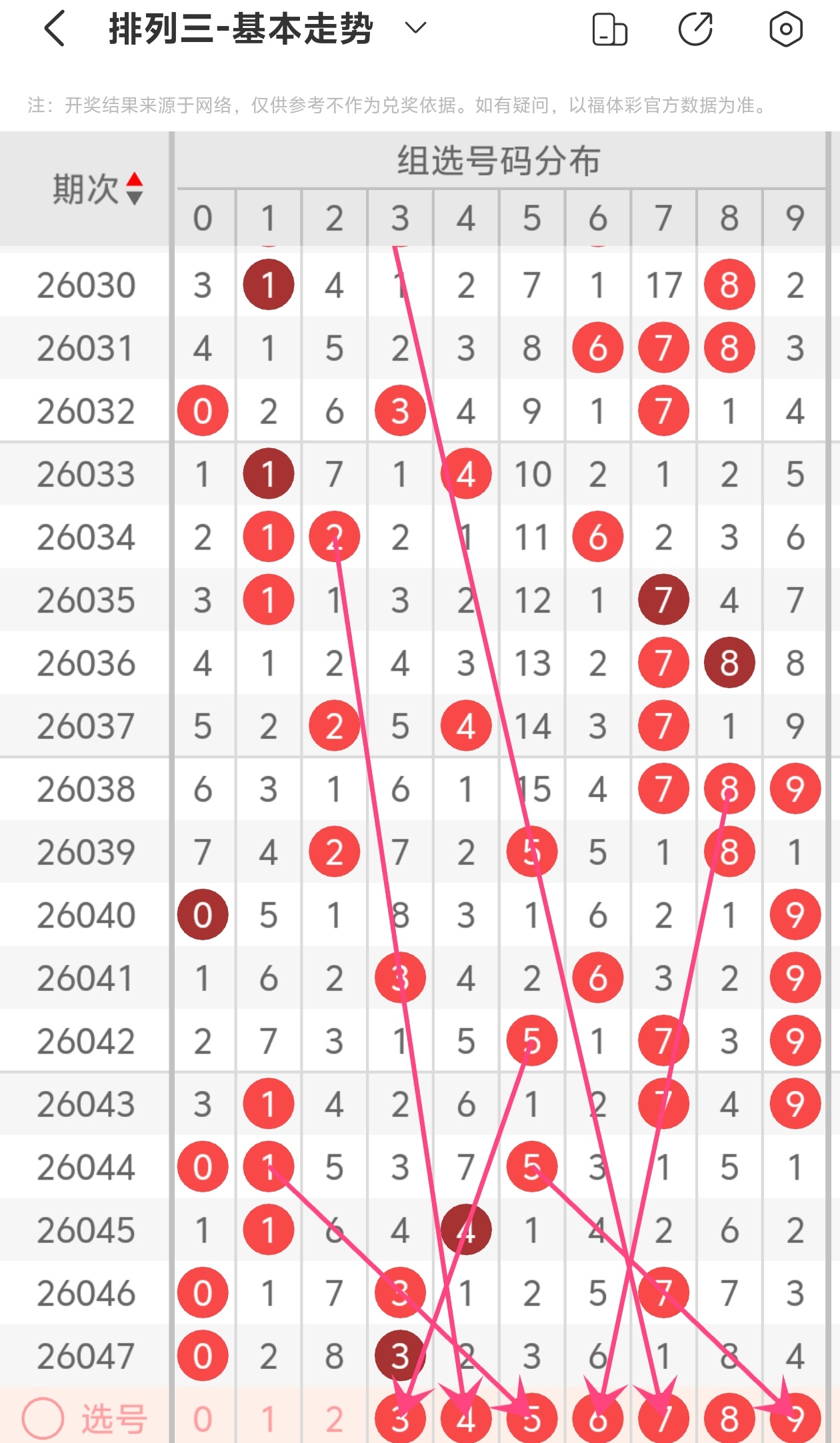Open the settings hexagon icon top right
Image resolution: width=840 pixels, height=1443 pixels.
[x=785, y=29]
